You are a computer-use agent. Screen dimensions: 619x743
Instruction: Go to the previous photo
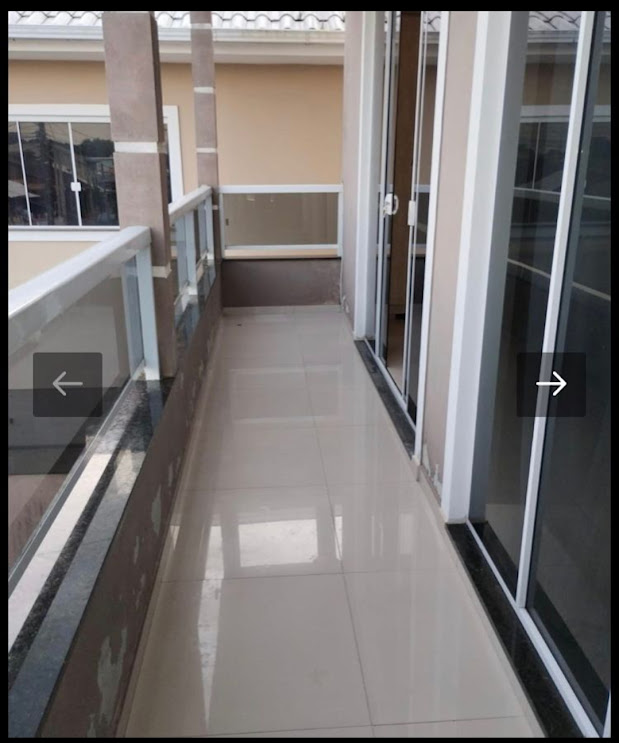click(x=67, y=384)
